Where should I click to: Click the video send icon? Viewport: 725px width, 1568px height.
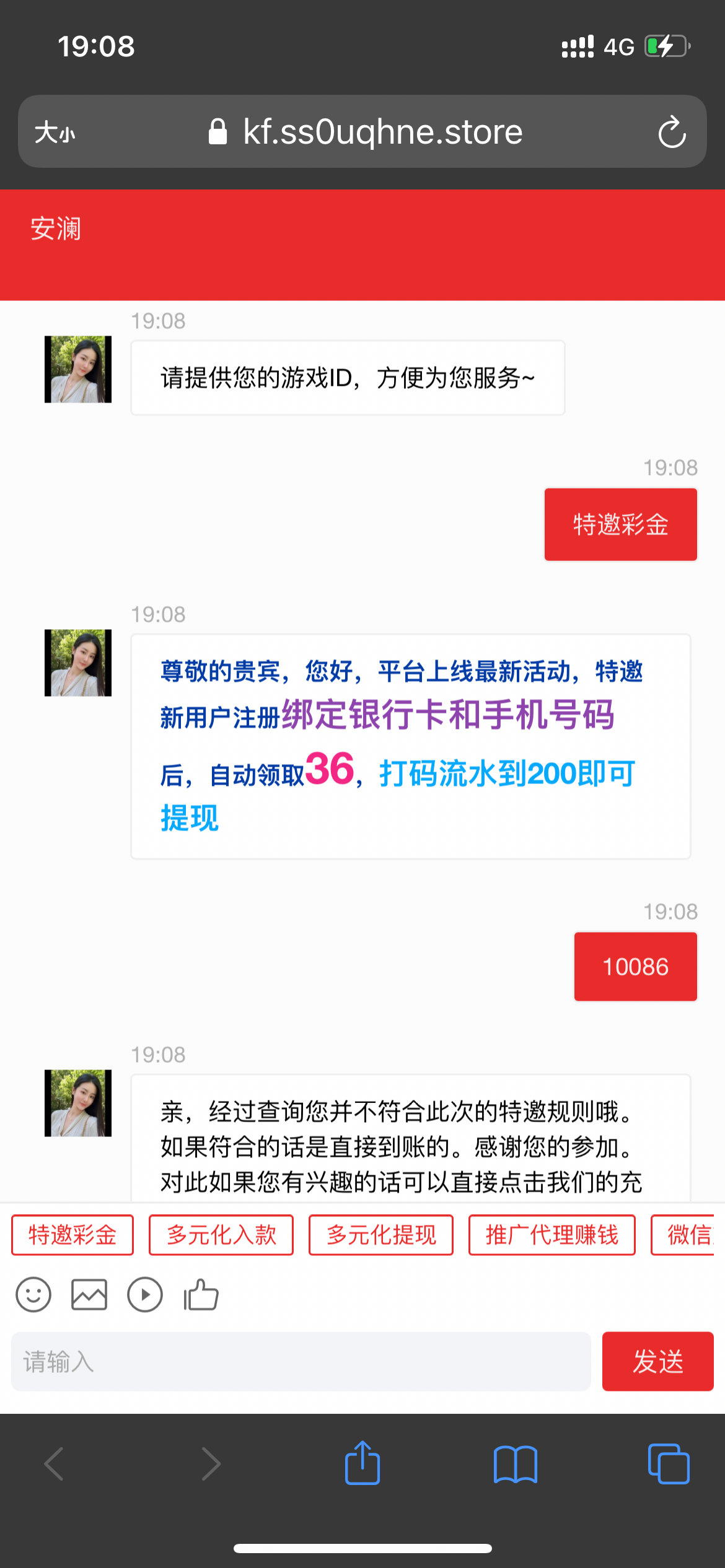click(145, 1294)
